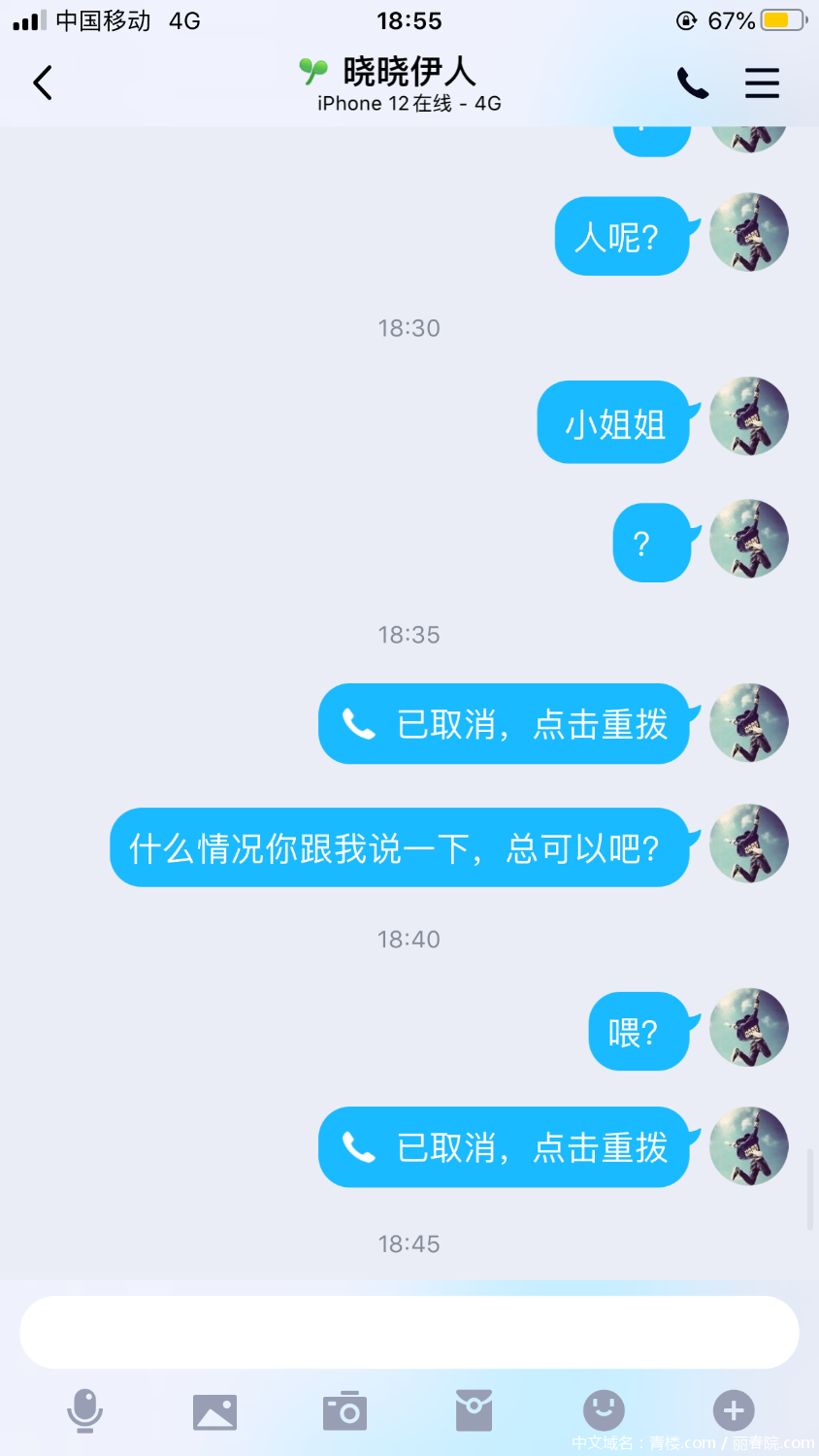The width and height of the screenshot is (819, 1456).
Task: Open the photo gallery picker
Action: coord(214,1411)
